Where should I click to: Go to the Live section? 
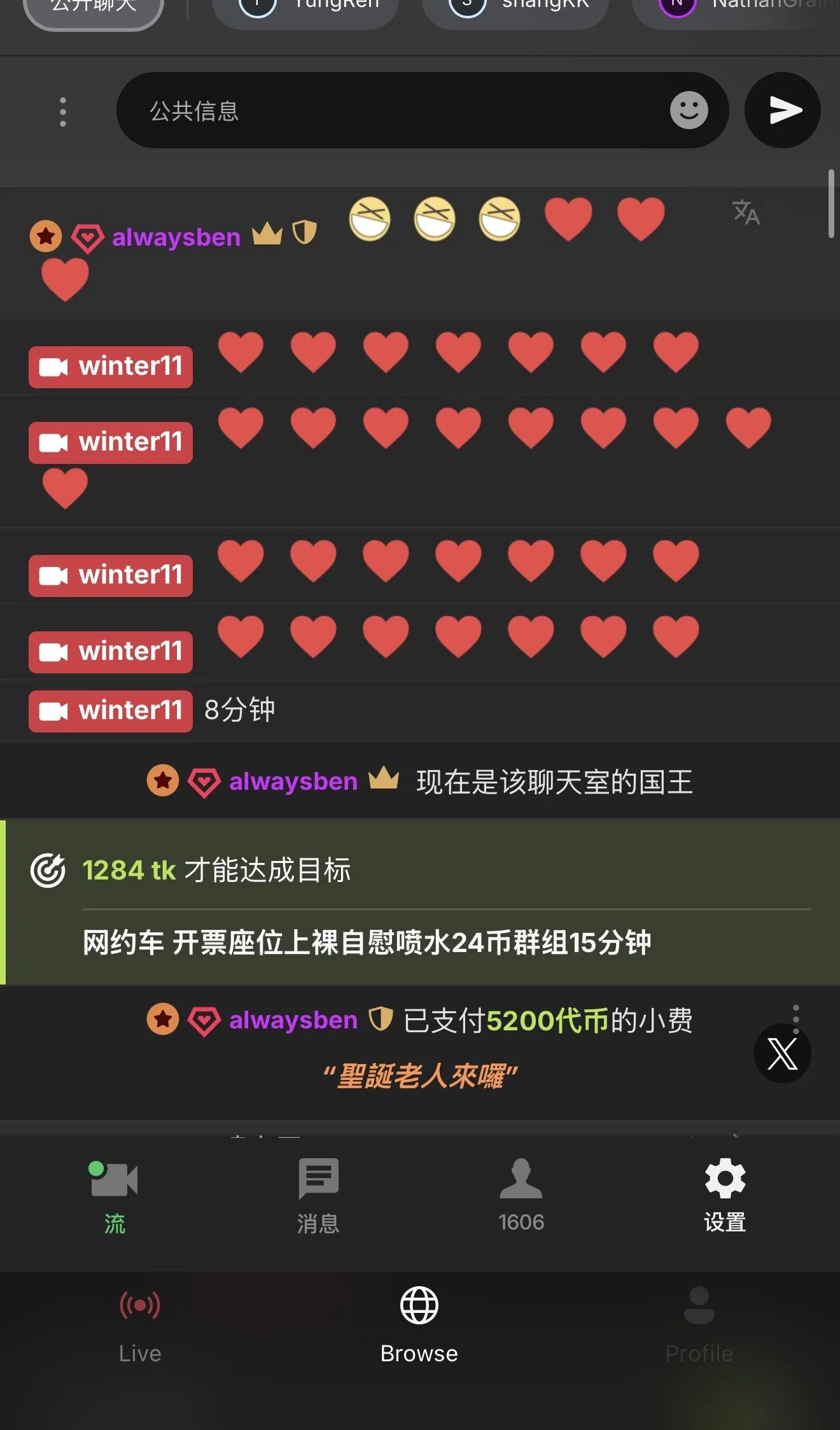coord(140,1325)
